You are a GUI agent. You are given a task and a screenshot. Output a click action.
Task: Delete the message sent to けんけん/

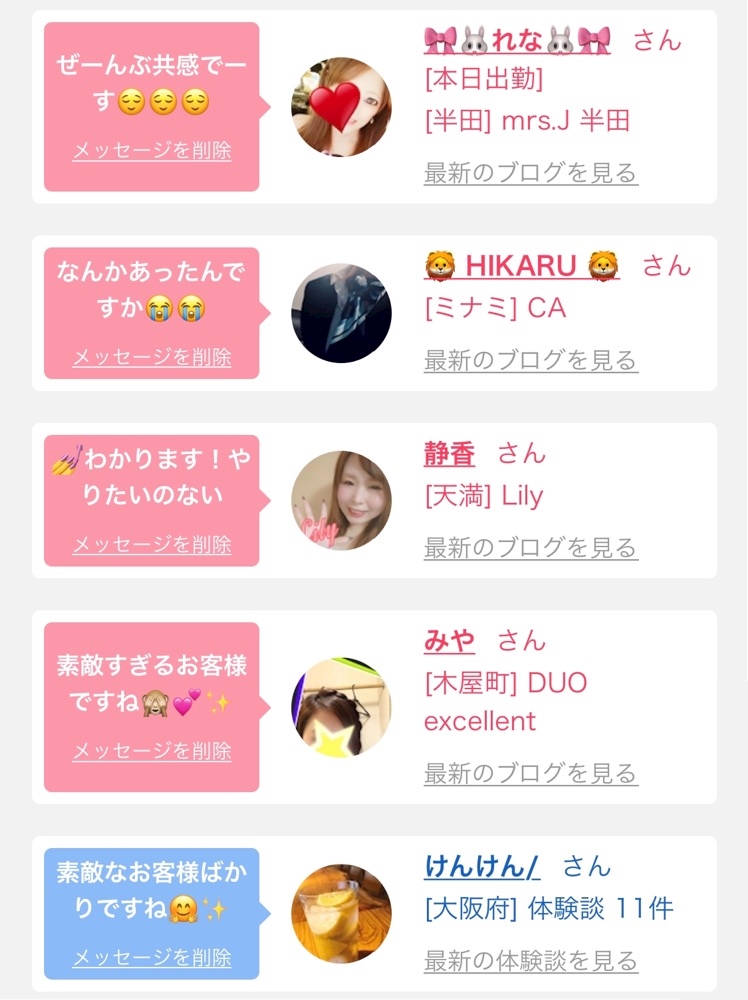coord(152,957)
